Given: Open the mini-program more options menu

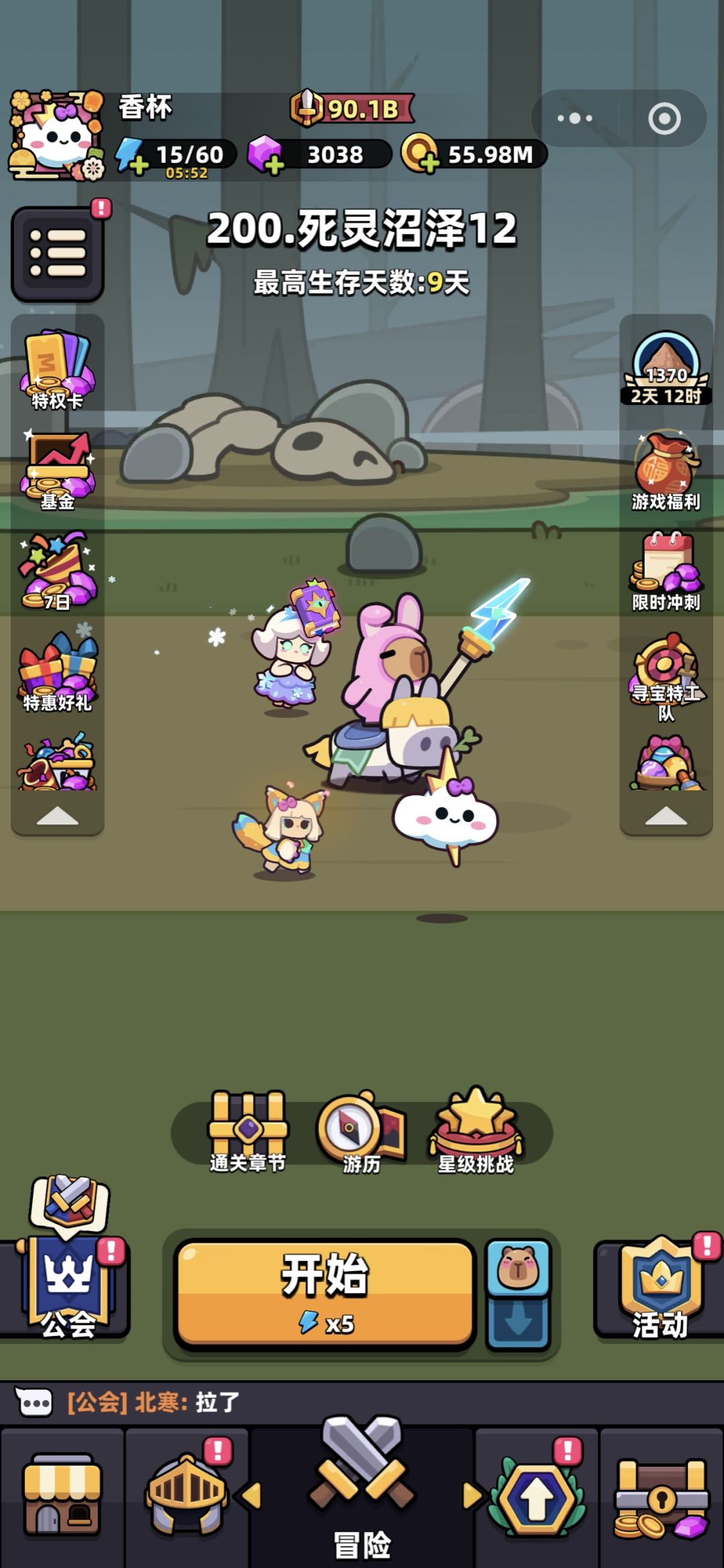Looking at the screenshot, I should click(575, 119).
